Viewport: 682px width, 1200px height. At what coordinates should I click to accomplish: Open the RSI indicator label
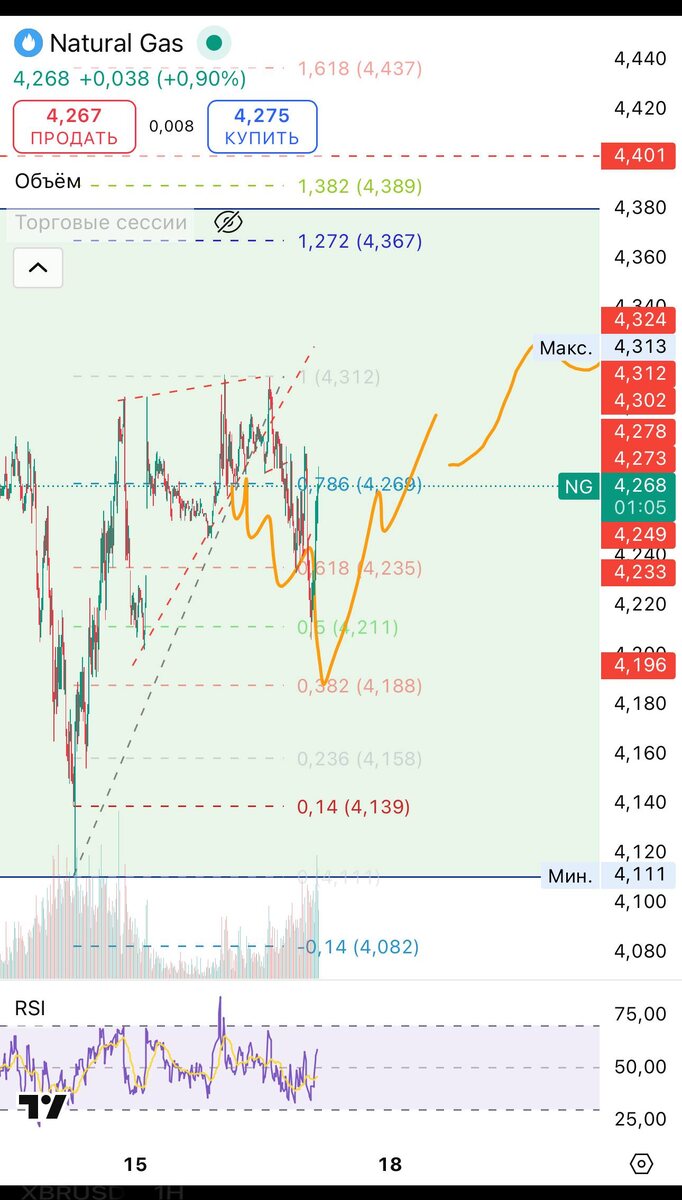(30, 1009)
